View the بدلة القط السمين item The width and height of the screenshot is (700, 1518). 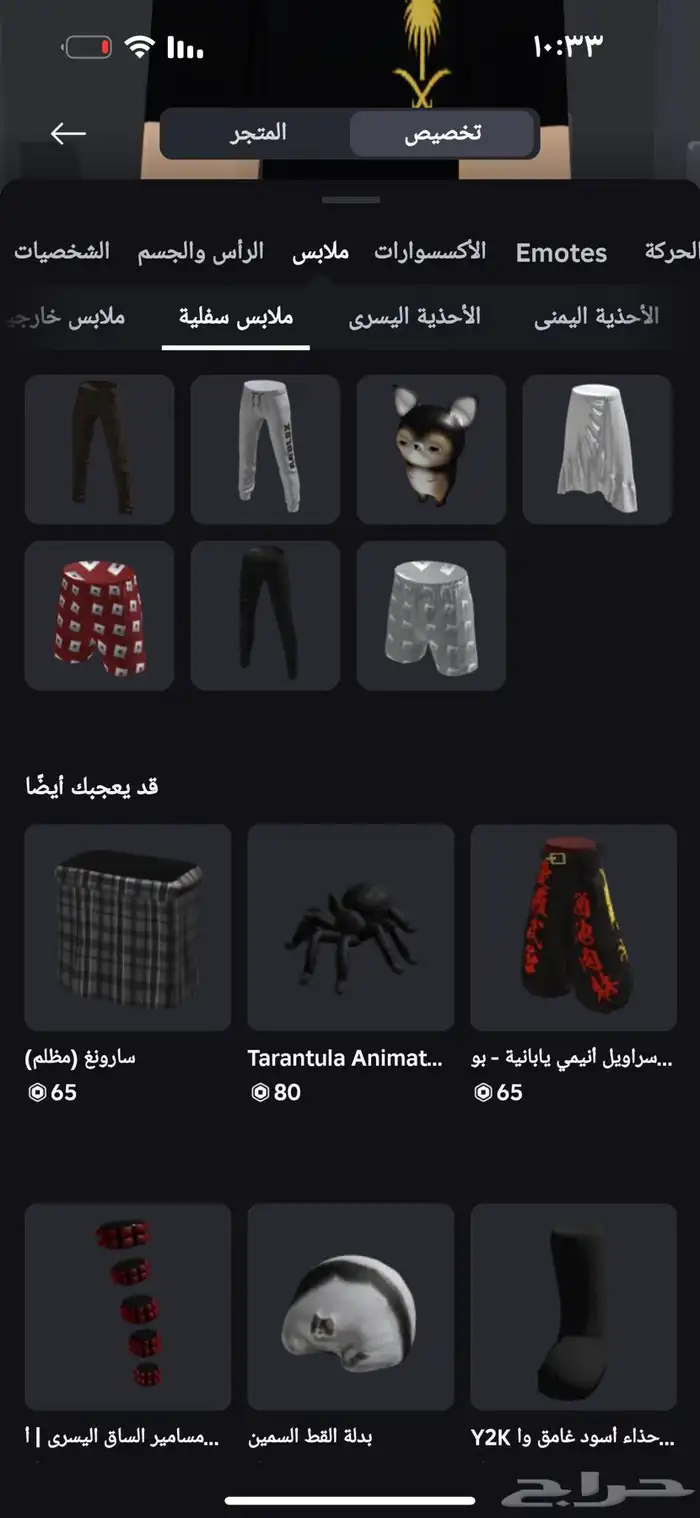(350, 1306)
